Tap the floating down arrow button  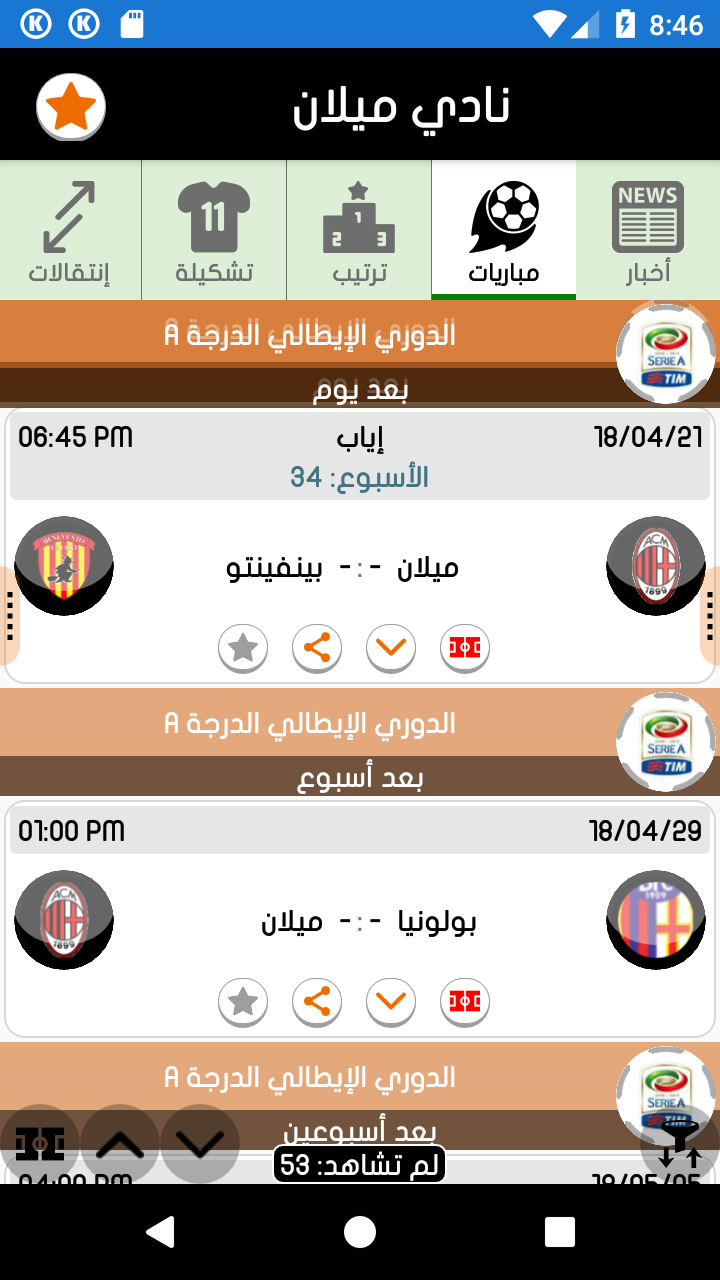(x=200, y=1144)
